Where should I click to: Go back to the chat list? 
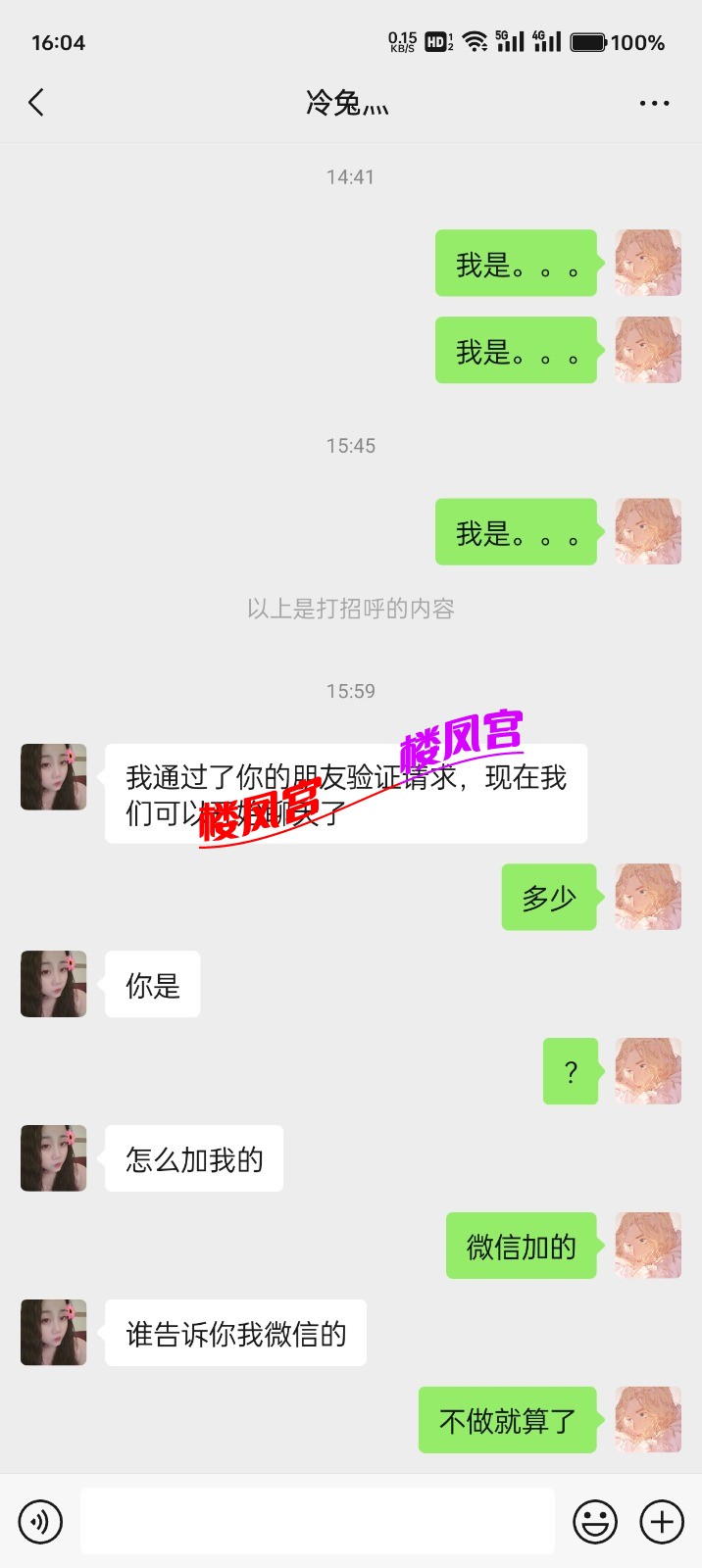click(36, 103)
